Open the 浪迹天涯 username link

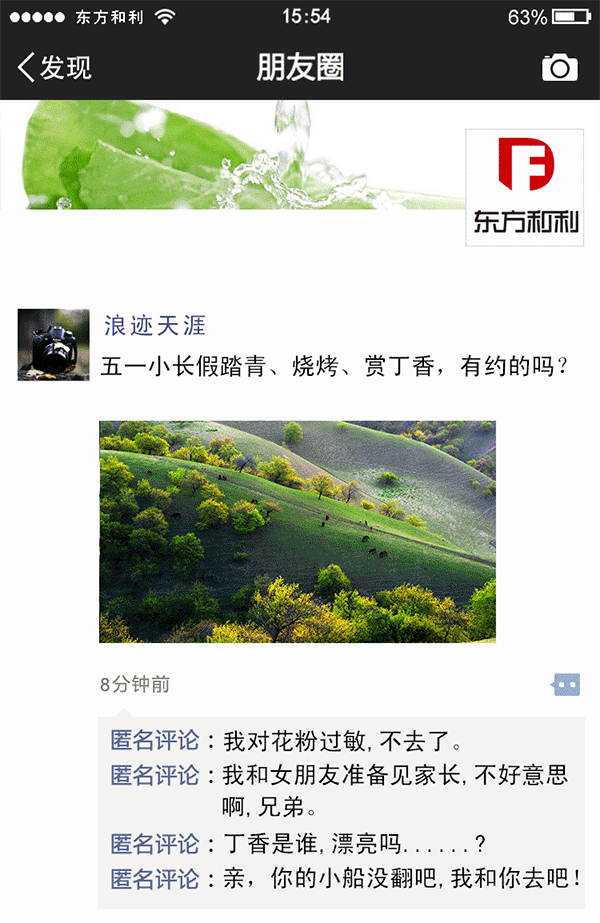click(154, 325)
